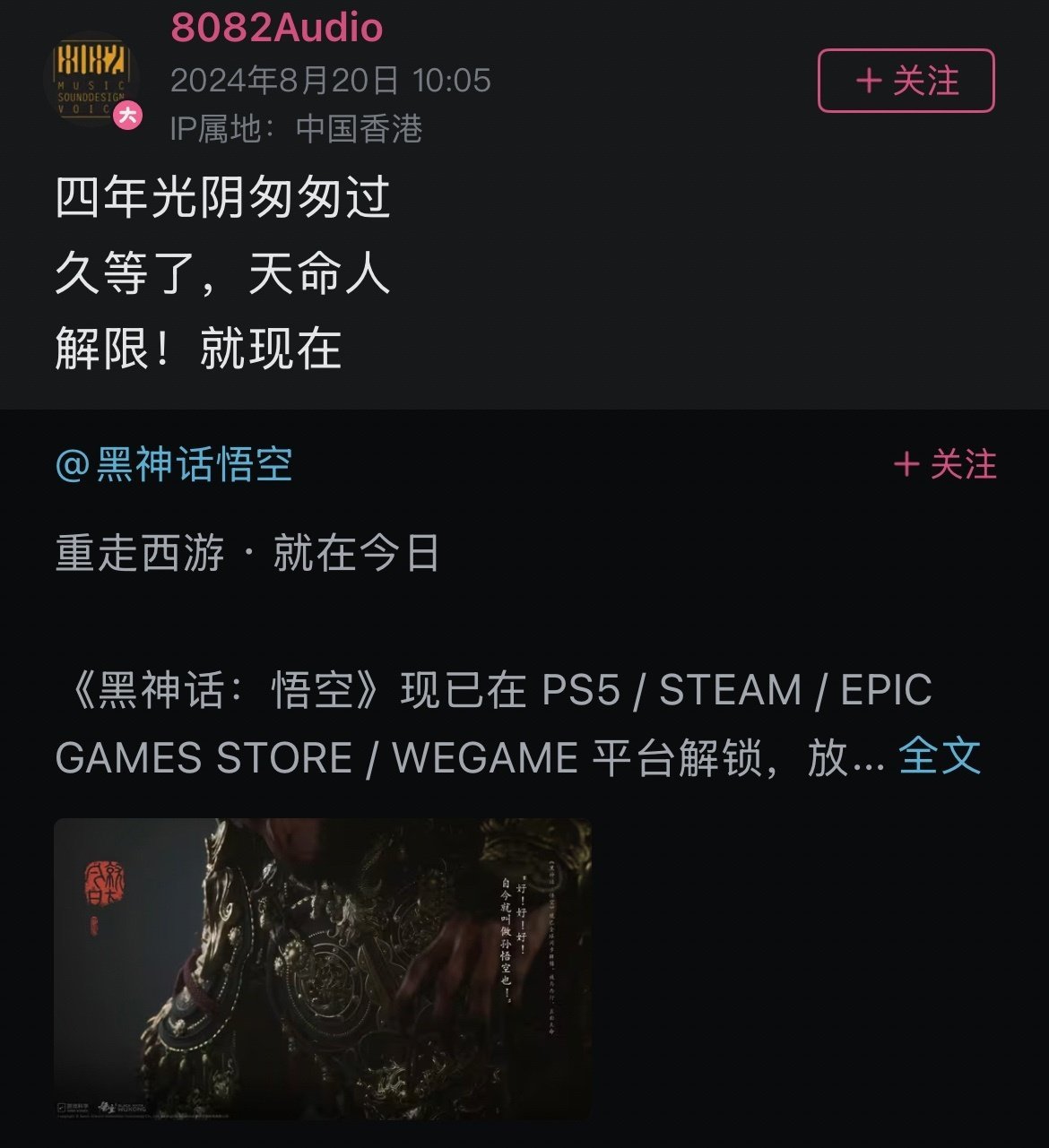Open the @黑神话悟空 account mention
This screenshot has width=1049, height=1148.
click(x=174, y=464)
